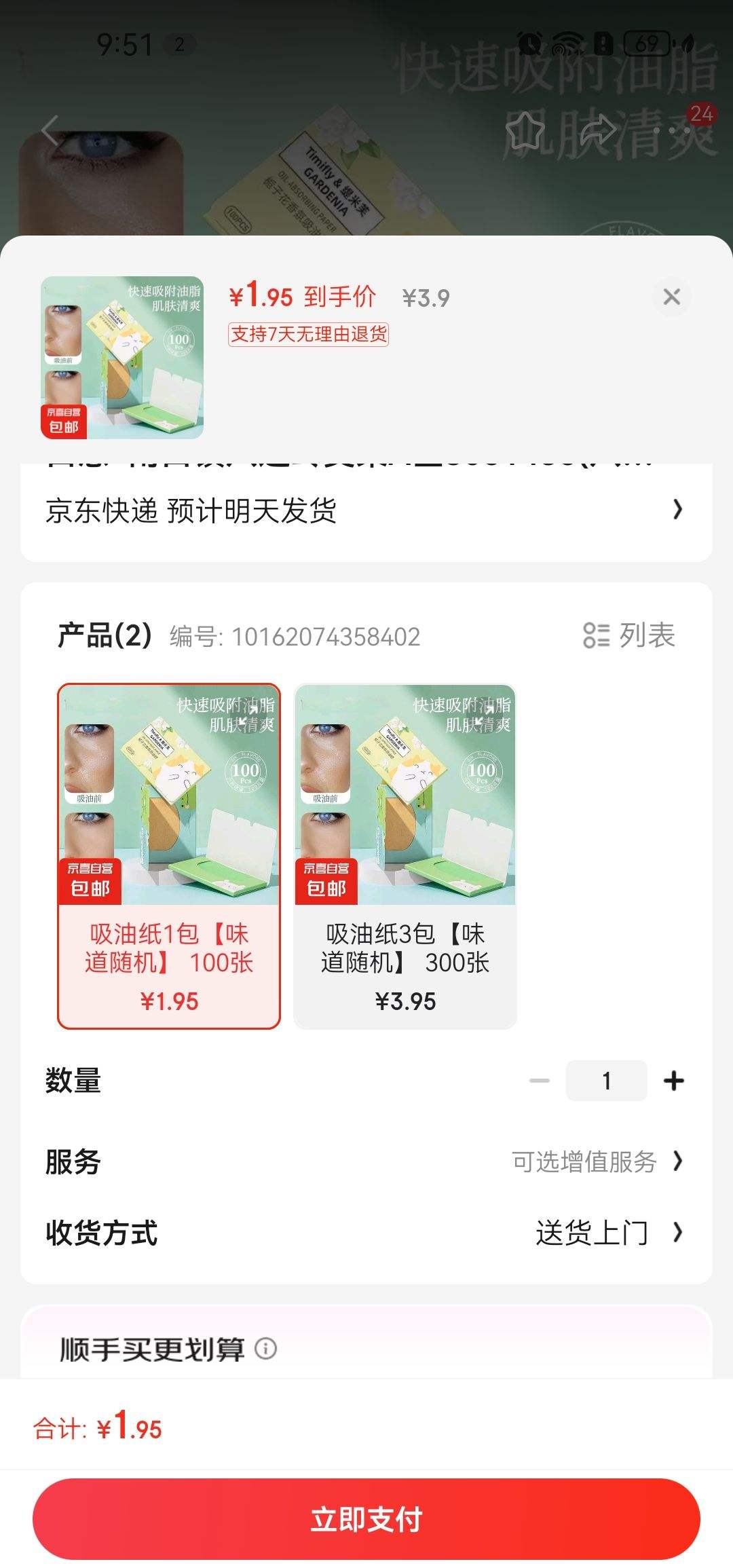Open 服务 value-added services
Viewport: 733px width, 1568px height.
[x=597, y=1161]
